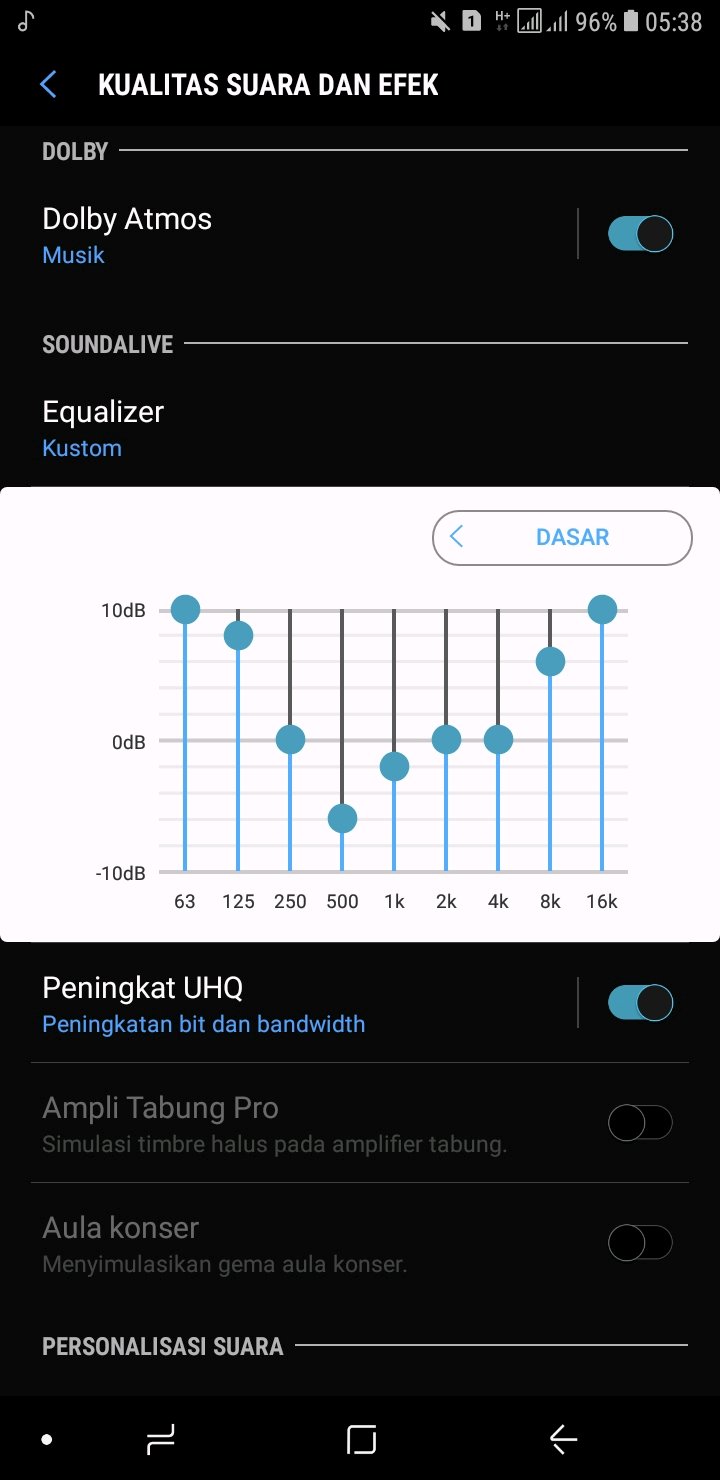Open recent apps from navigation bar
This screenshot has height=1480, width=720.
[160, 1439]
